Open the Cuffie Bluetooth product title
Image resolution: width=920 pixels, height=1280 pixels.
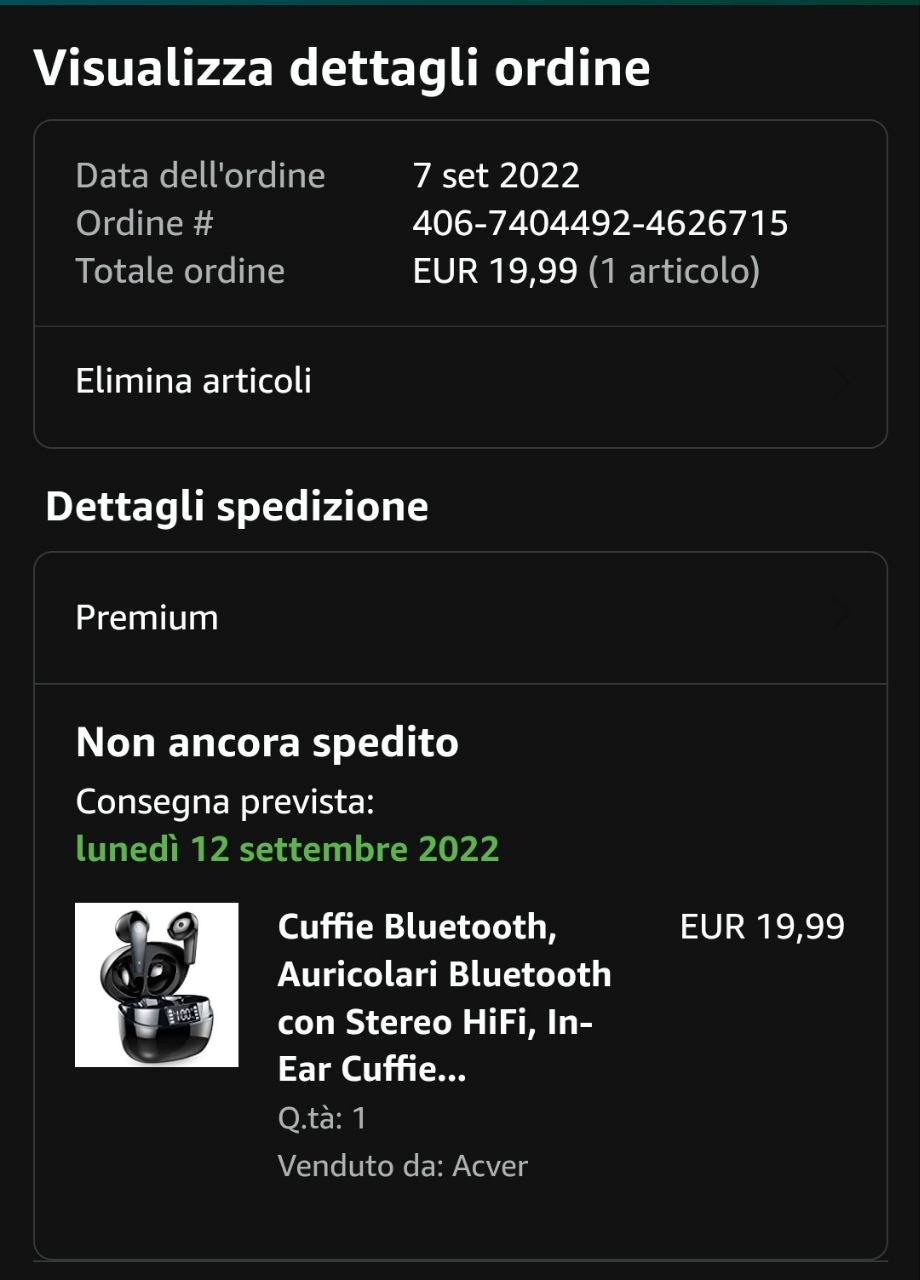pos(444,998)
